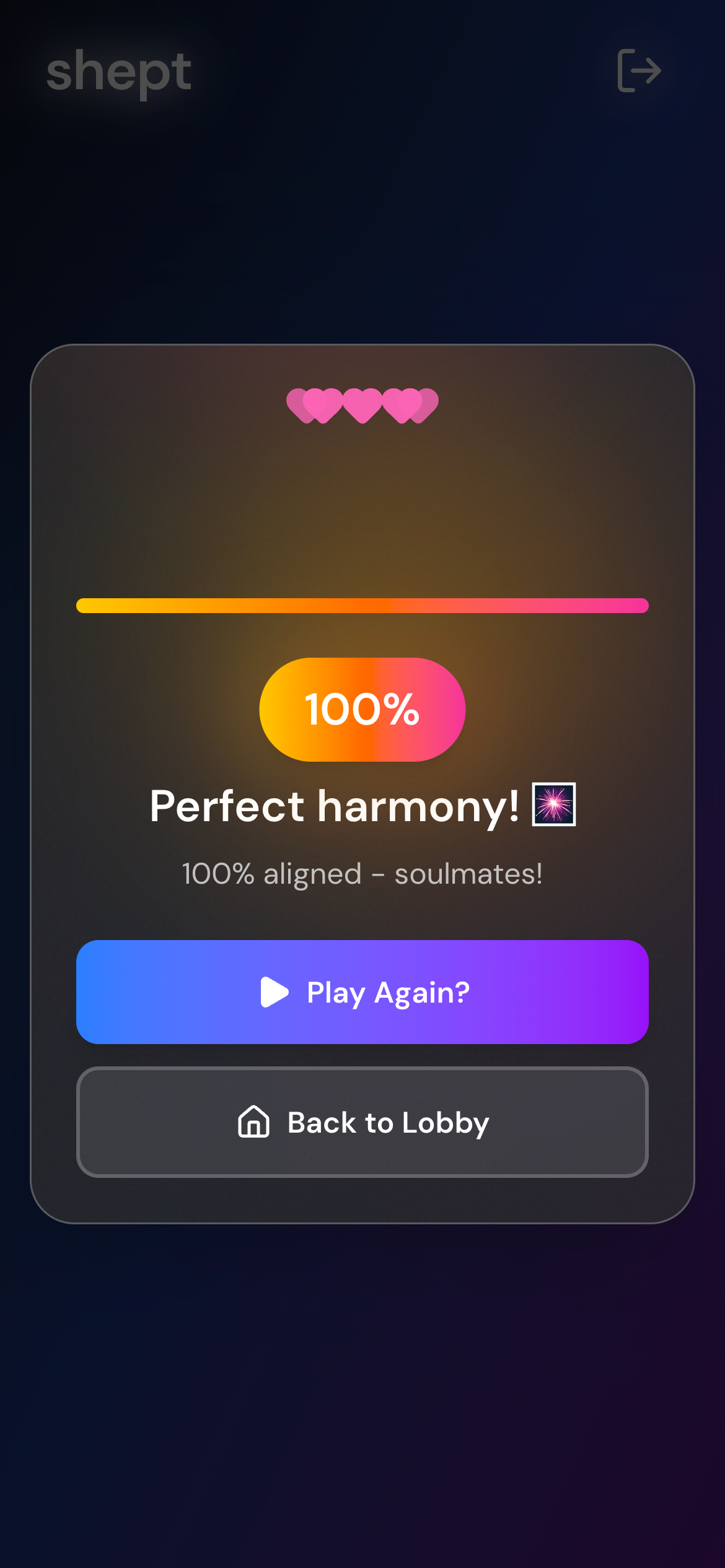Start a new round with Play Again?
725x1568 pixels.
click(x=362, y=992)
